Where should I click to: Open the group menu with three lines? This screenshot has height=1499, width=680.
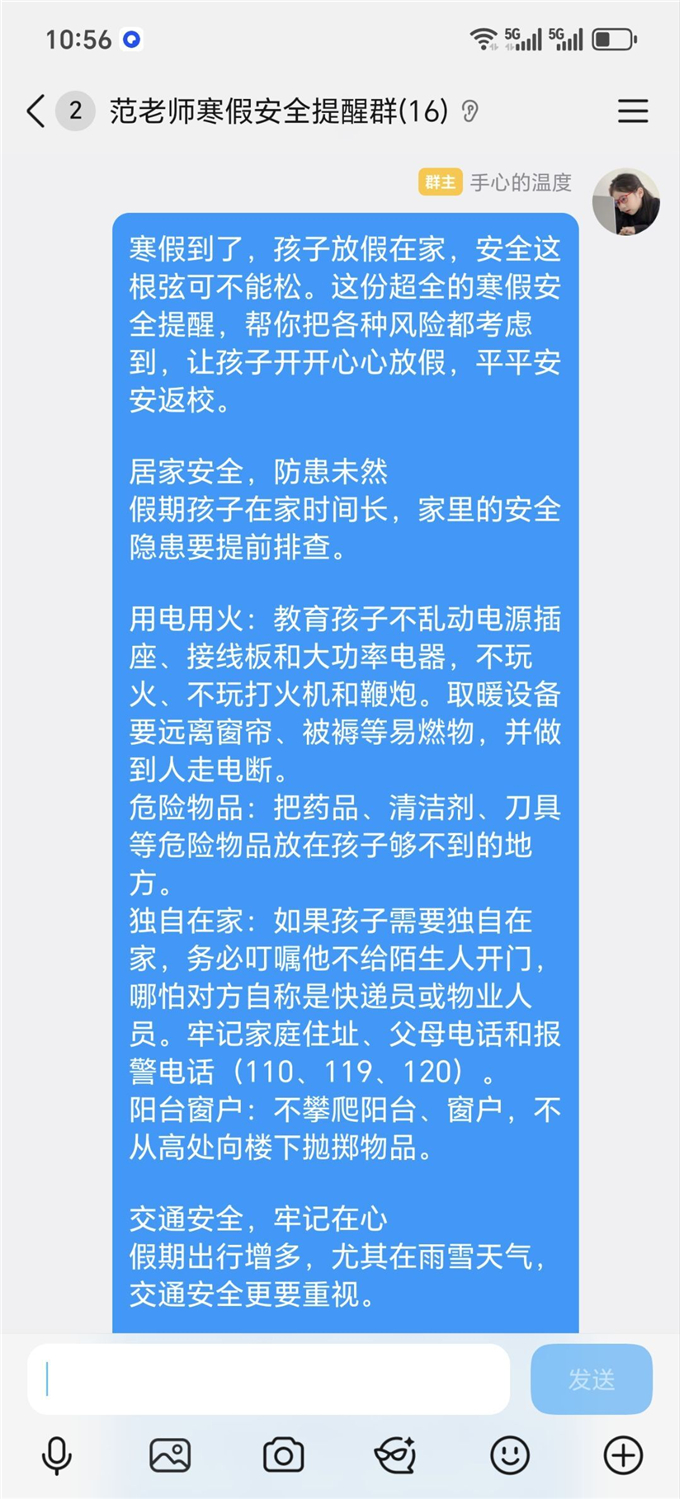[632, 111]
